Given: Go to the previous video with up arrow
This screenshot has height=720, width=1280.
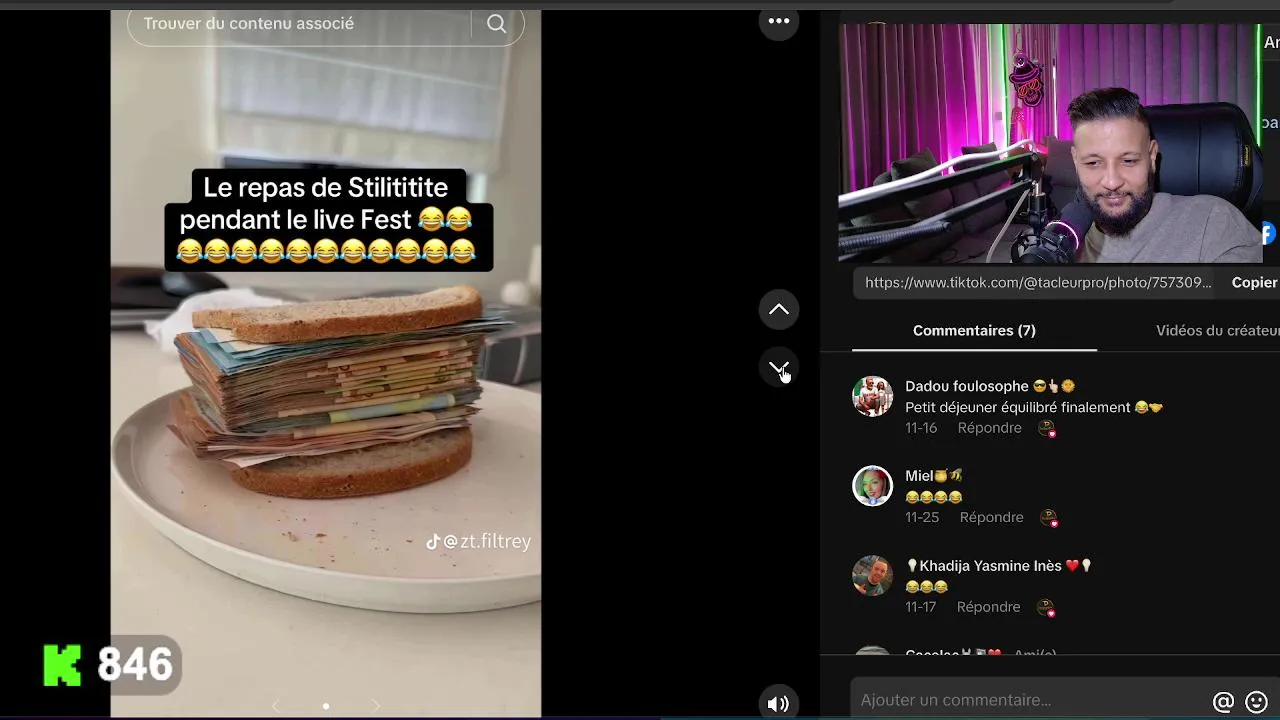Looking at the screenshot, I should coord(779,310).
